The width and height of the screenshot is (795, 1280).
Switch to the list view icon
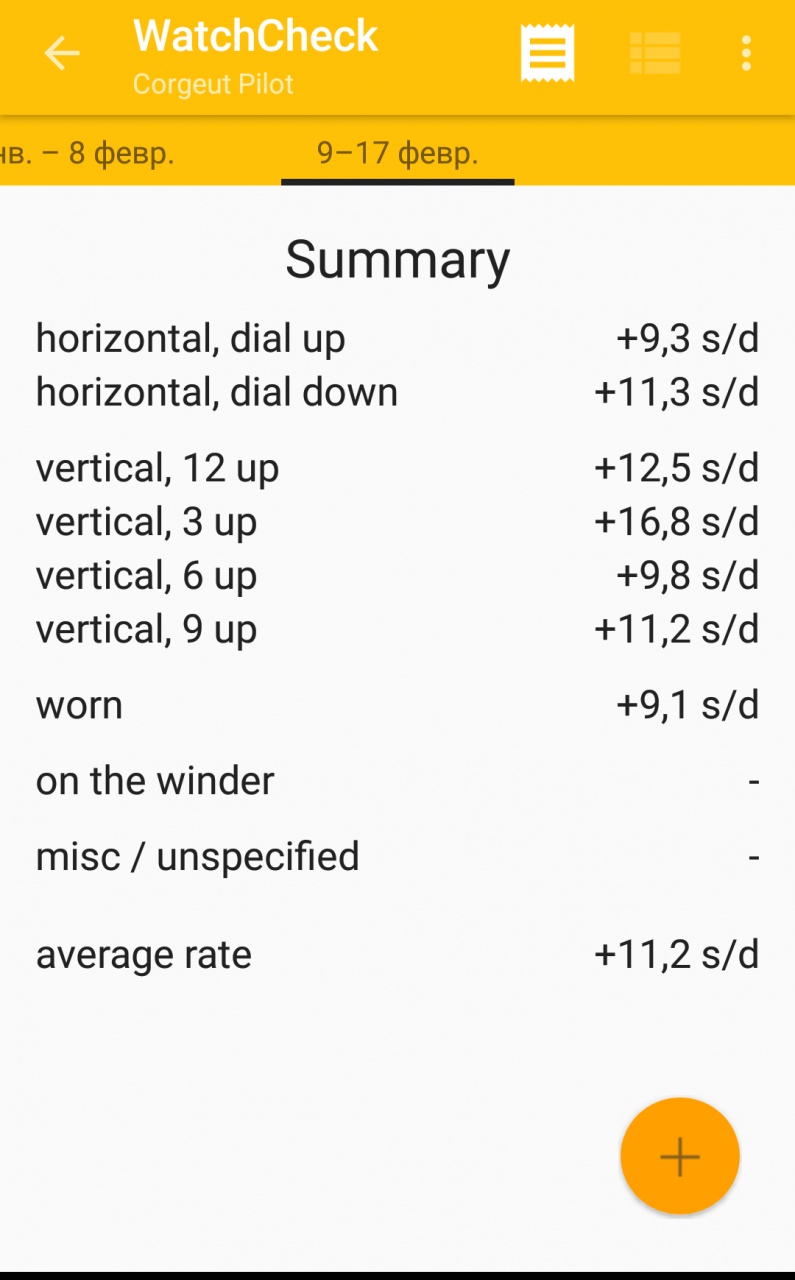pos(655,53)
